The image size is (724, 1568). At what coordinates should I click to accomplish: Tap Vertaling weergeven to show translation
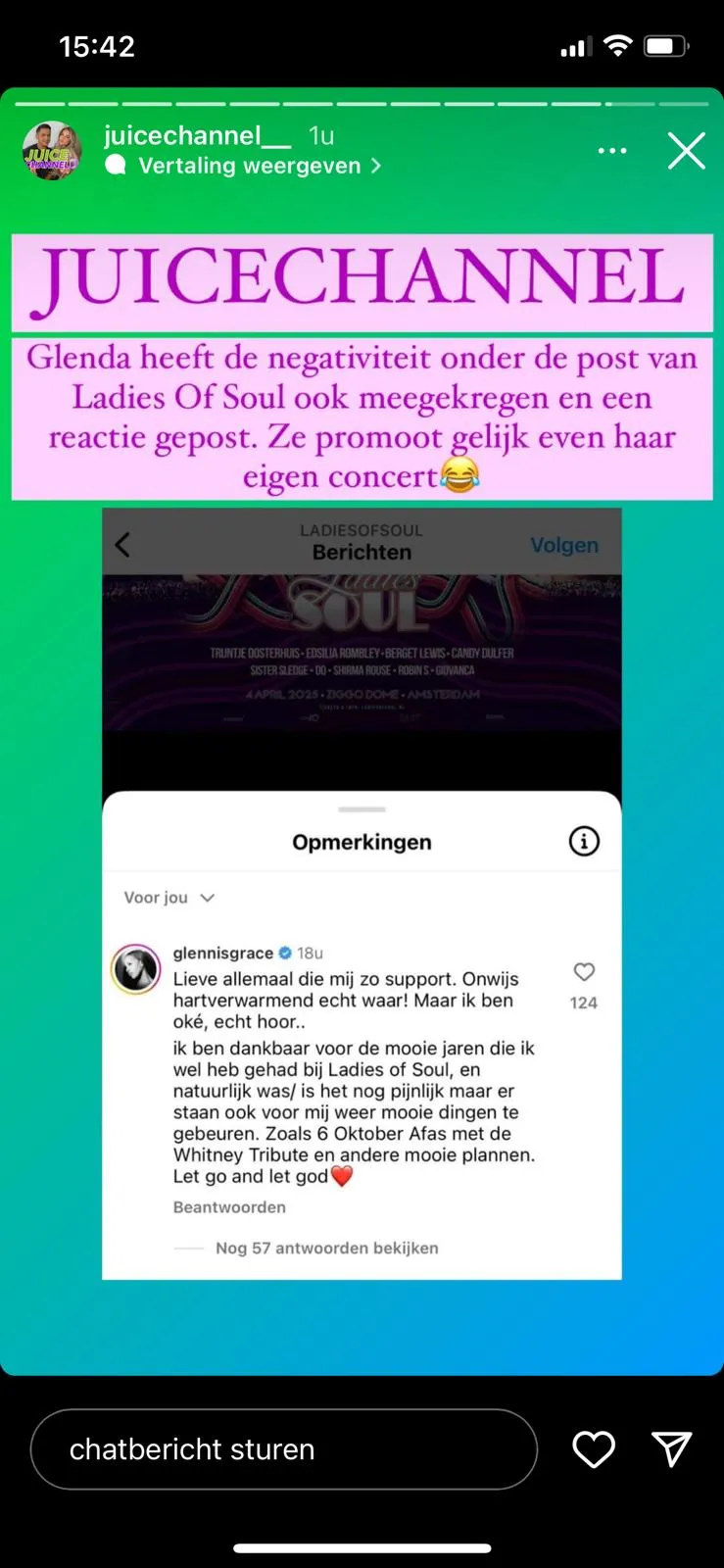250,166
